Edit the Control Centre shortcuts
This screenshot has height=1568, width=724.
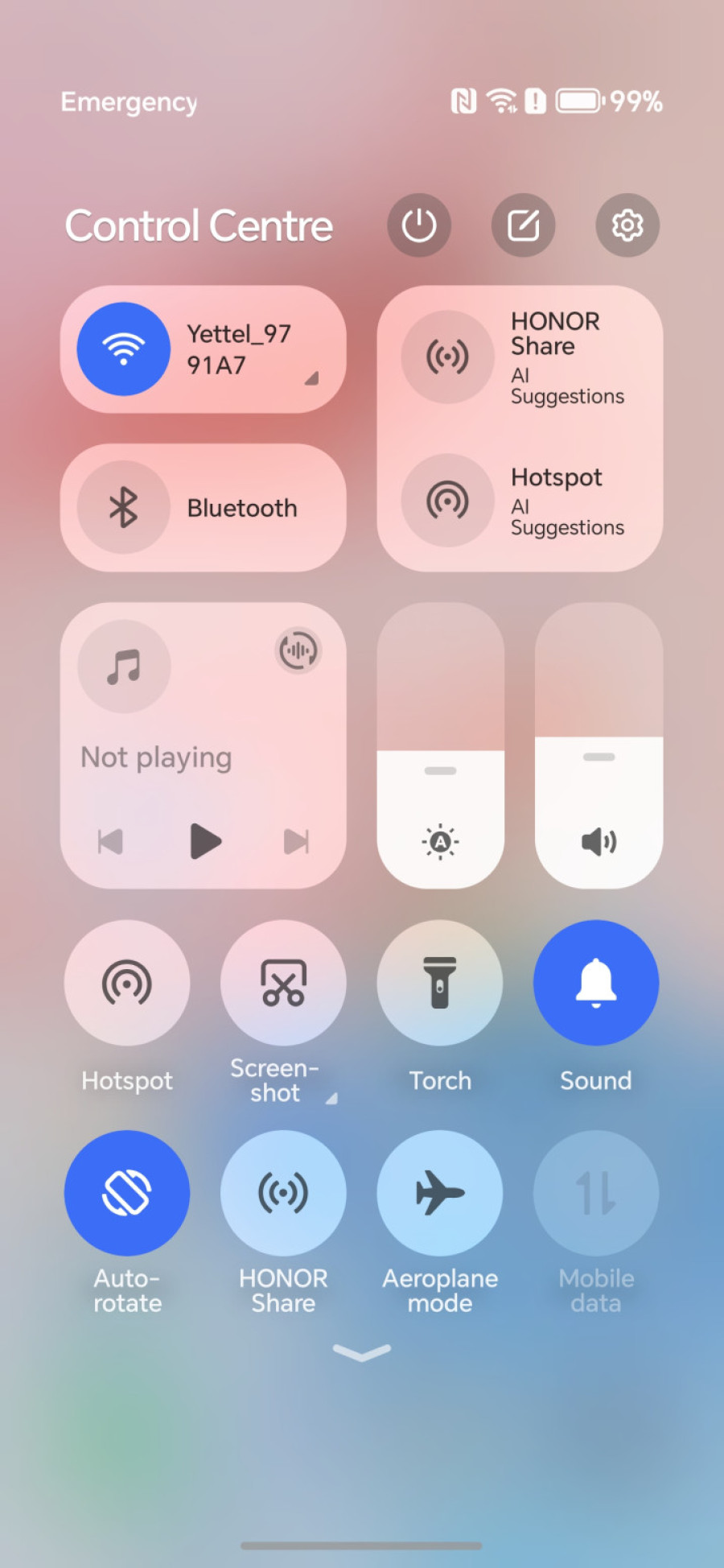click(524, 225)
